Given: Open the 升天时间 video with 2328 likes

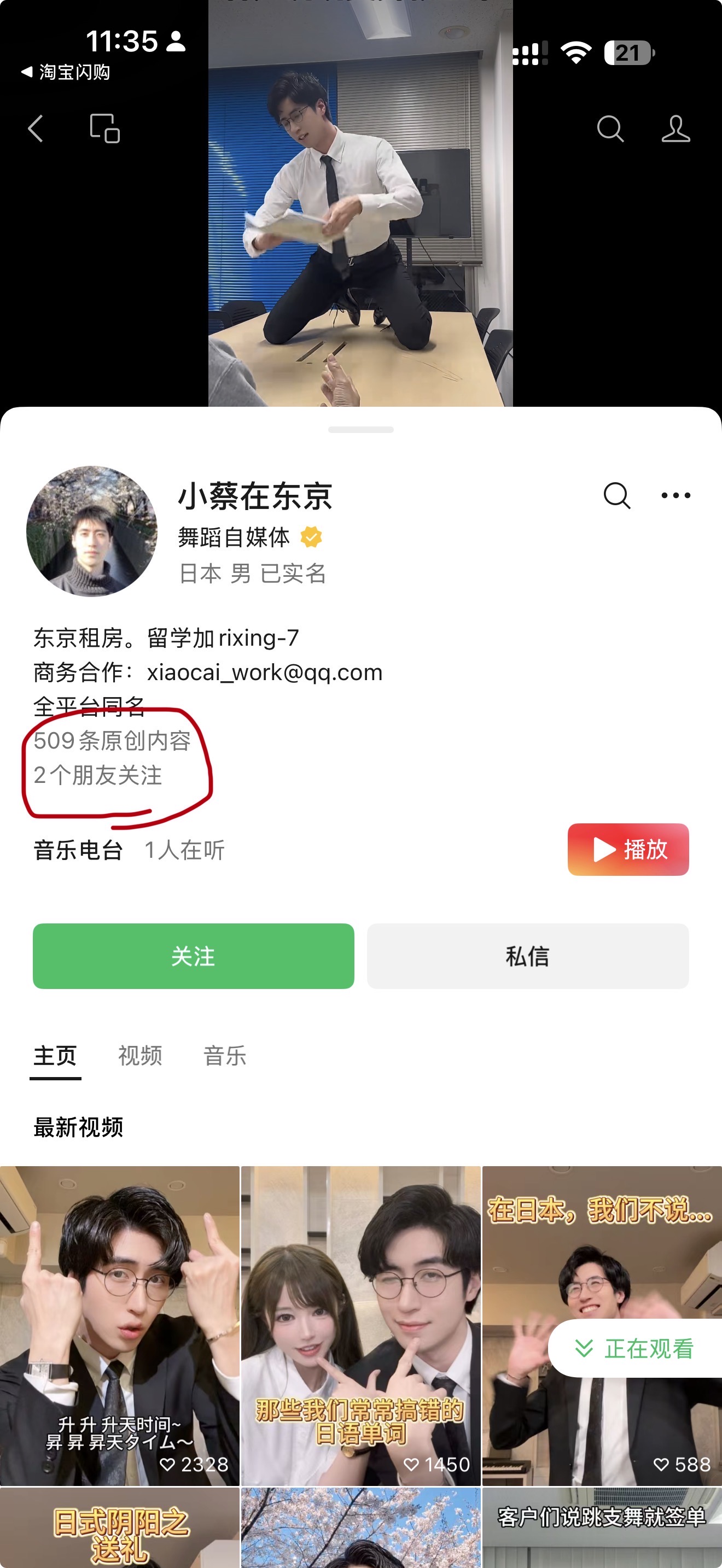Looking at the screenshot, I should pyautogui.click(x=119, y=1326).
